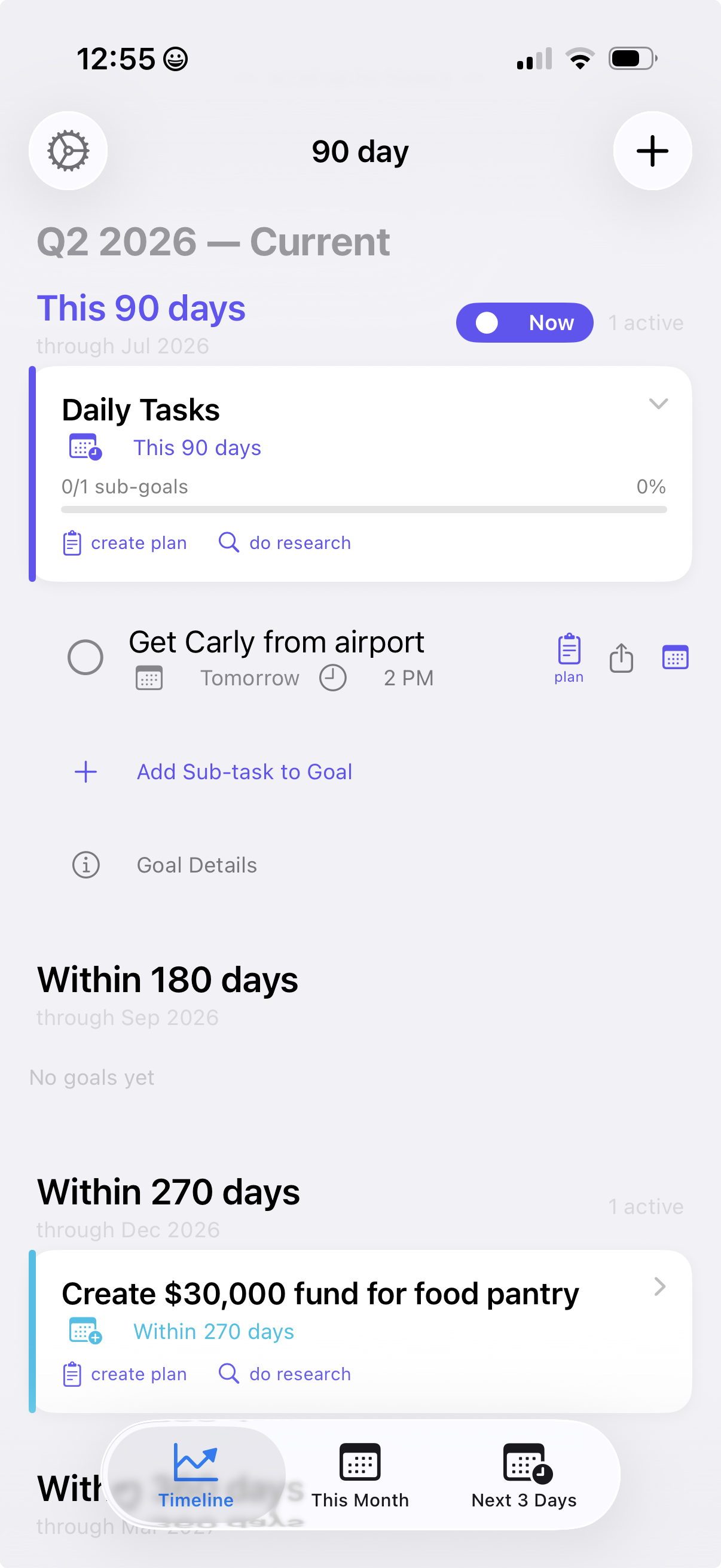The image size is (721, 1568).
Task: Switch off the Now toggle
Action: click(524, 322)
